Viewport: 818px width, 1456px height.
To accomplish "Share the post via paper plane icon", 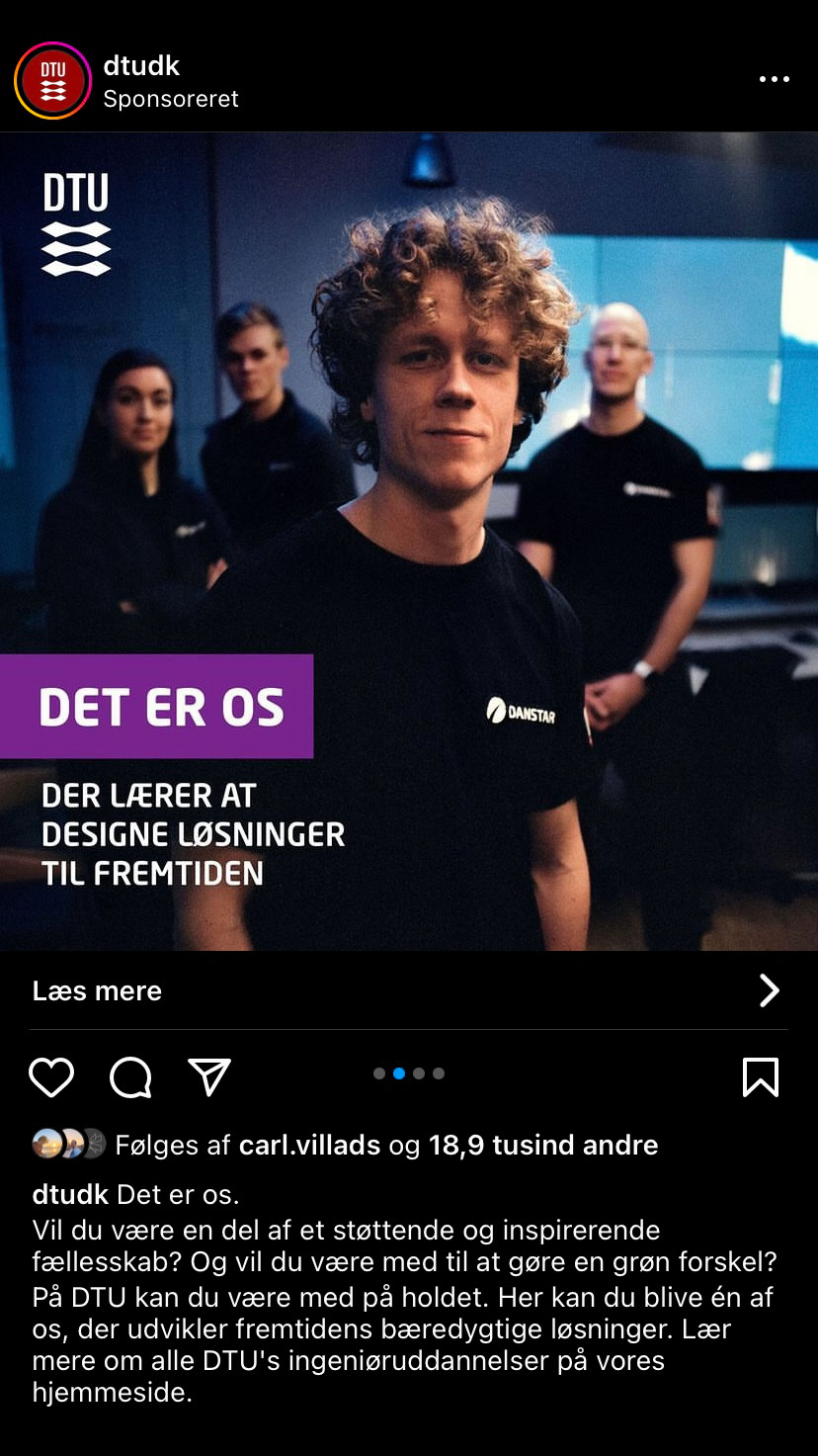I will click(209, 1077).
